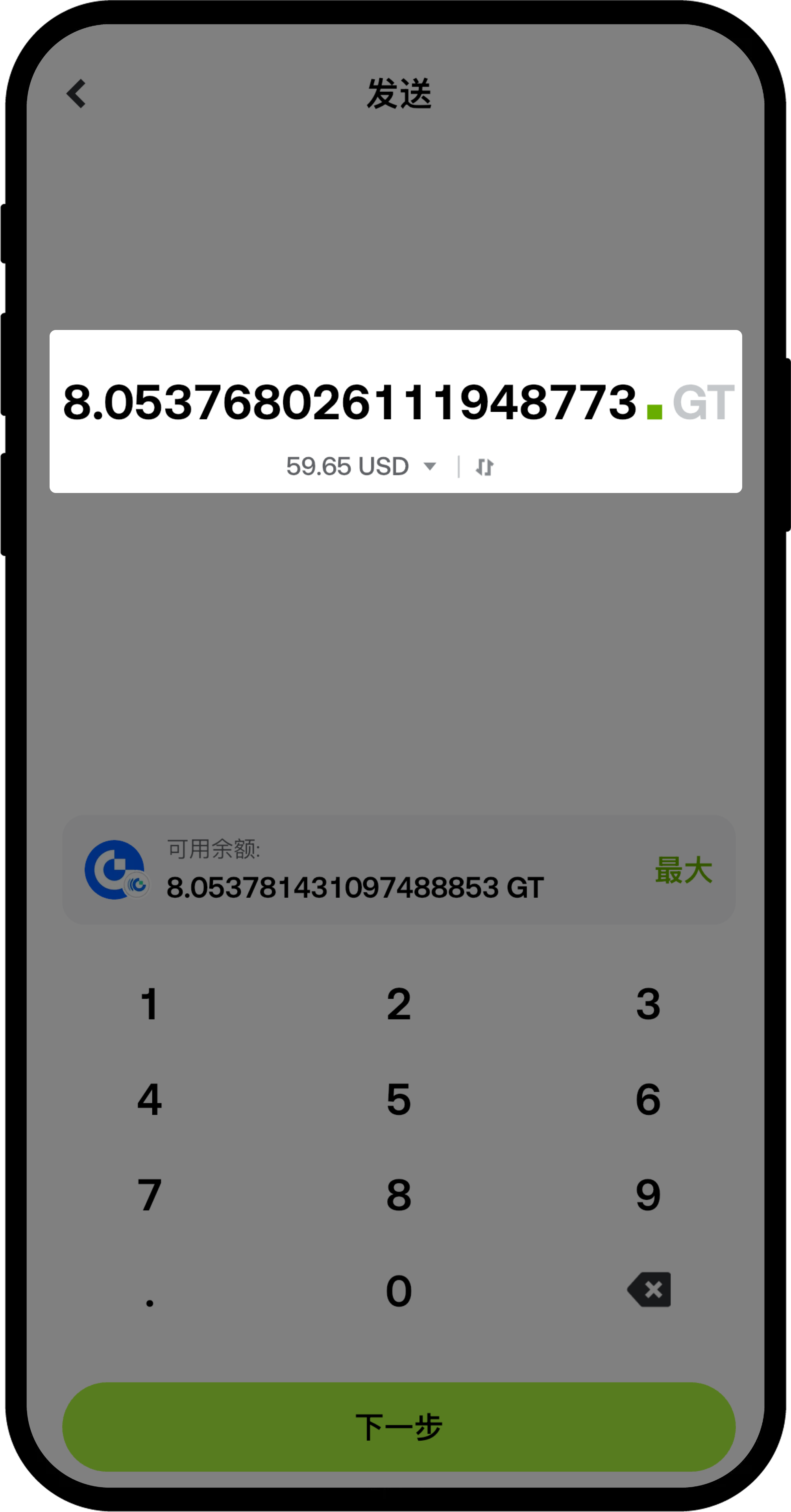Screen dimensions: 791x1512
Task: Swap GT and USD input mode
Action: (x=485, y=467)
